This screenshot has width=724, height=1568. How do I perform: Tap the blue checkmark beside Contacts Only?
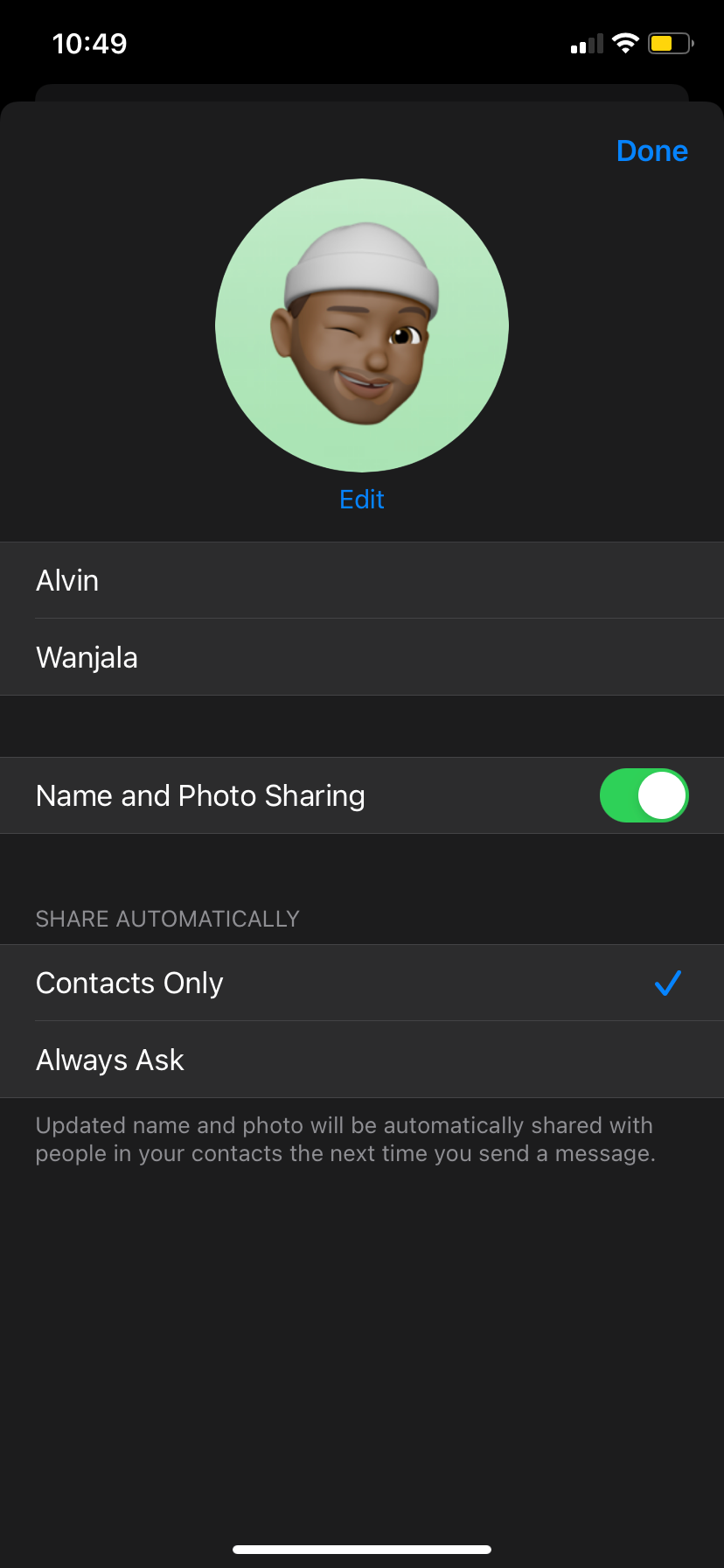(x=667, y=983)
